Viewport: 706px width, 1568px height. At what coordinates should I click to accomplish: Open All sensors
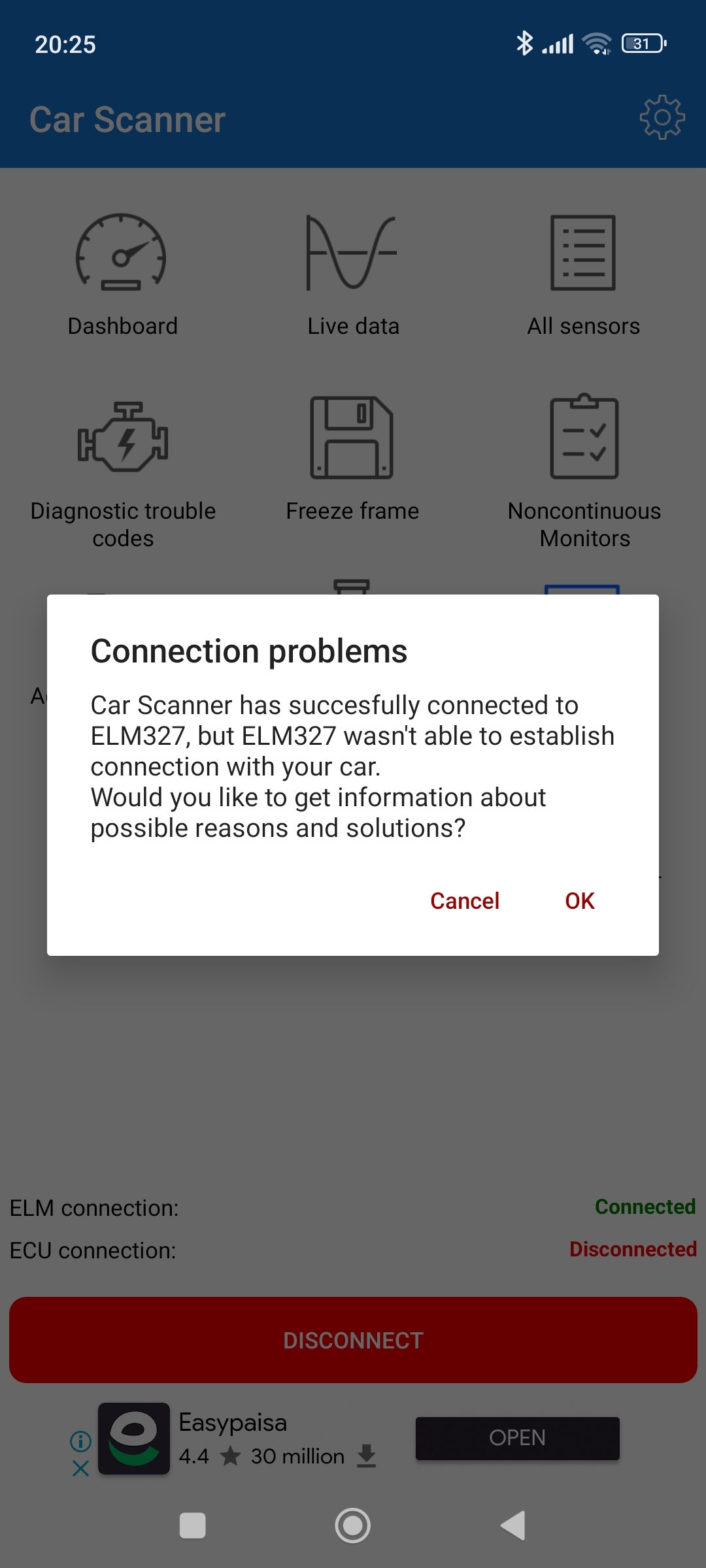(x=584, y=275)
